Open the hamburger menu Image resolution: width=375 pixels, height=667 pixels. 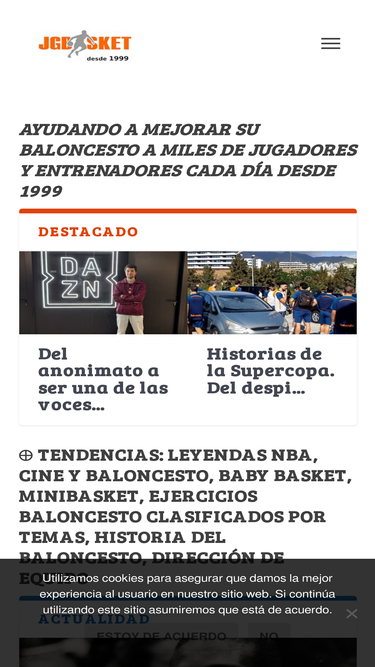pos(330,43)
